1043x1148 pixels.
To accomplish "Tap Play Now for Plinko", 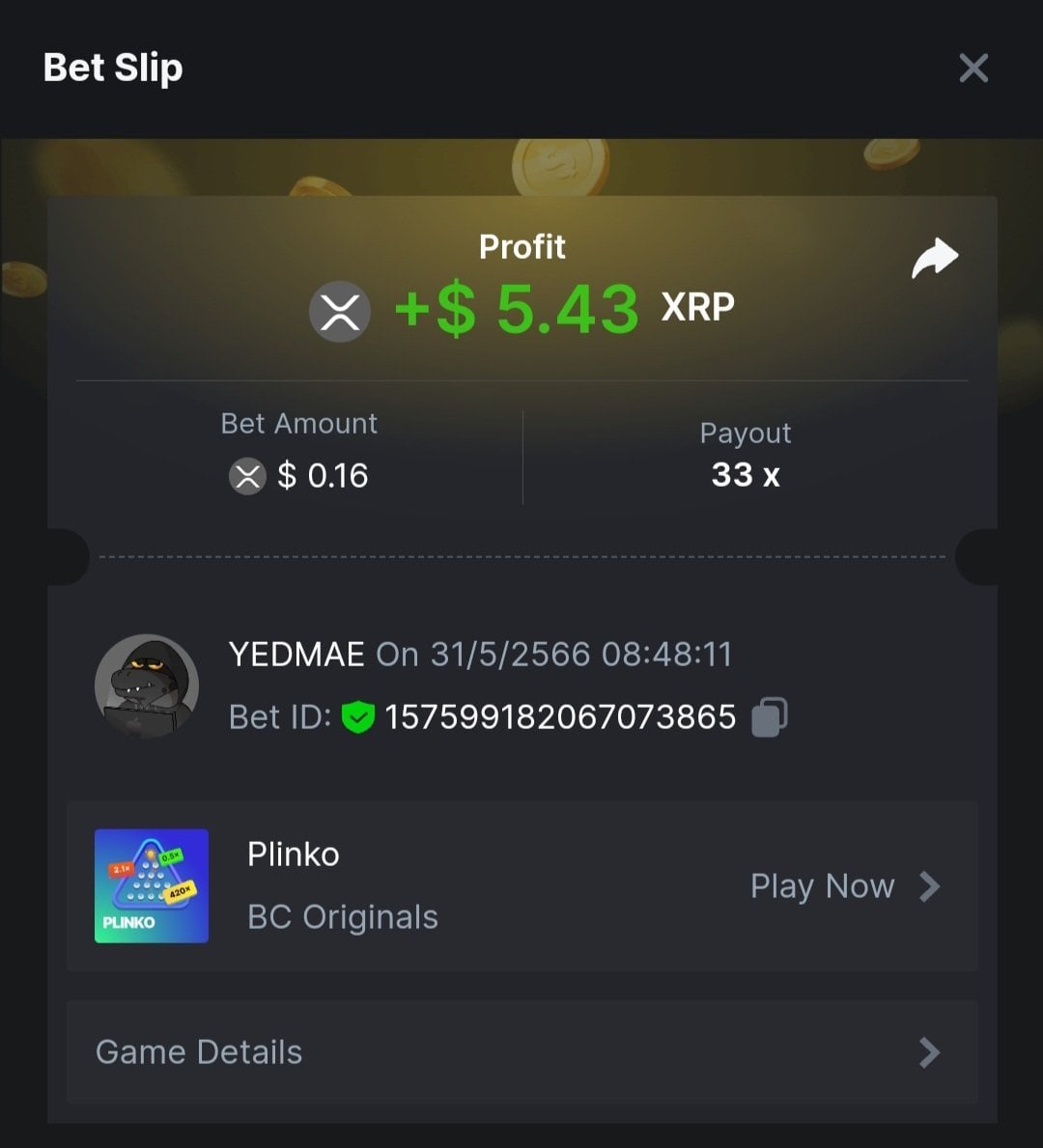I will point(844,886).
